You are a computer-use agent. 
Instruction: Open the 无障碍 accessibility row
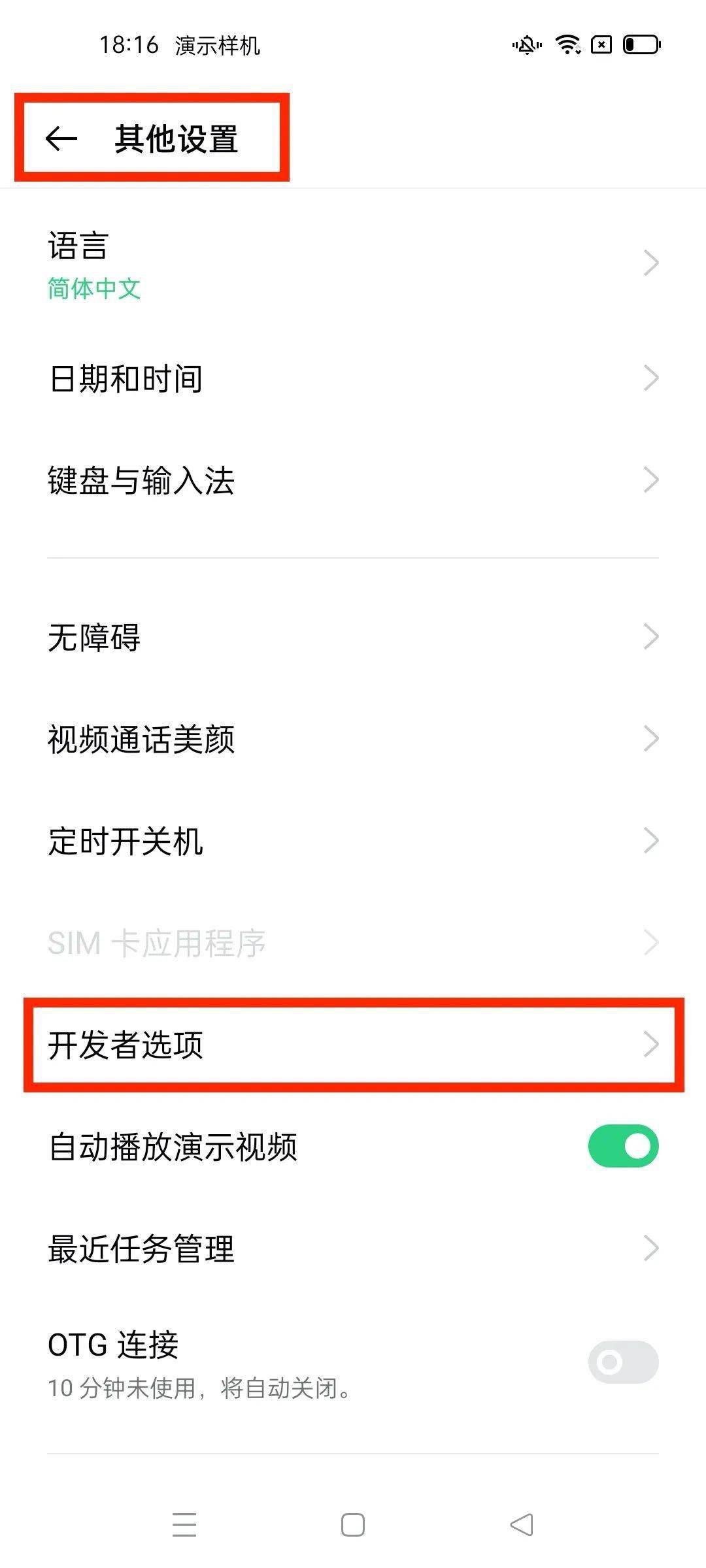point(353,637)
